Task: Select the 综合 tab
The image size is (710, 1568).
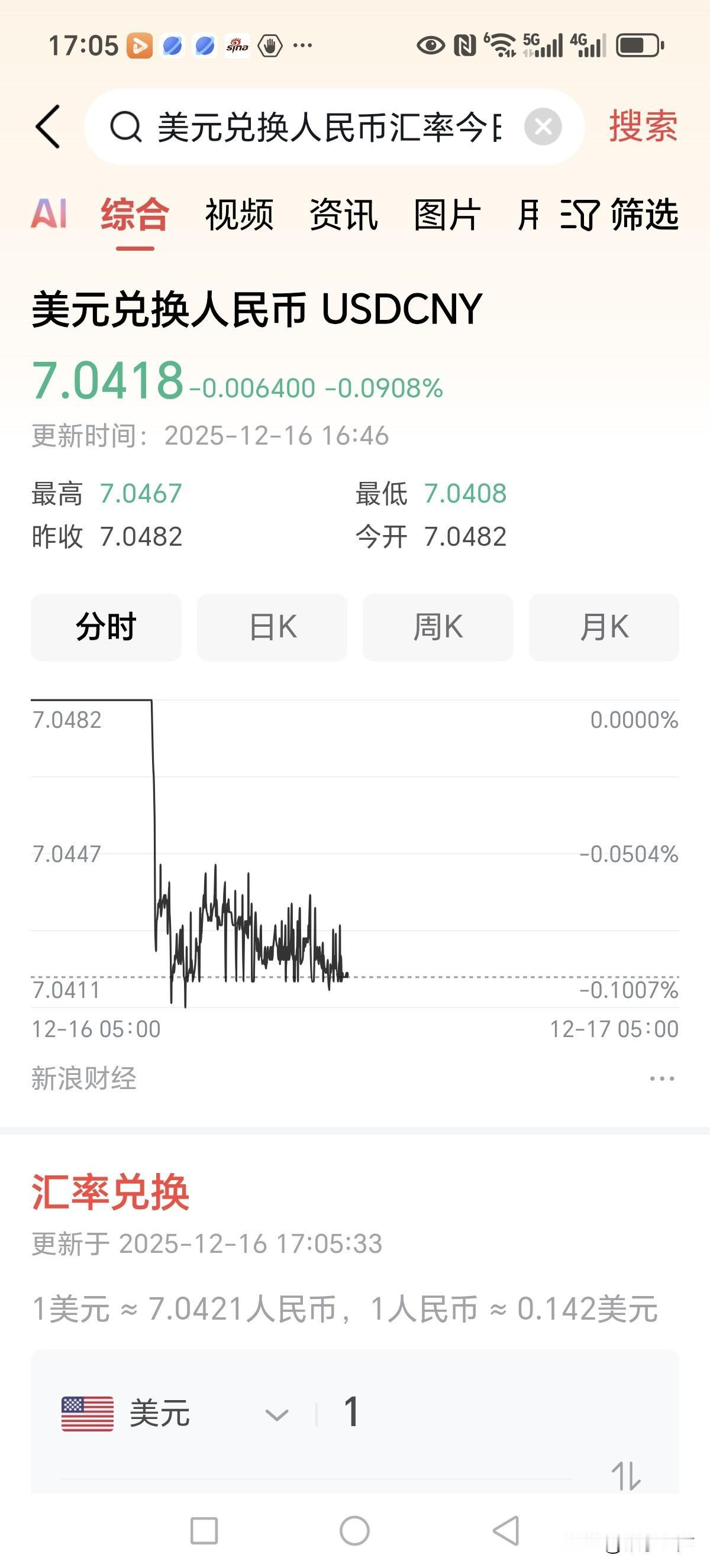Action: tap(135, 216)
